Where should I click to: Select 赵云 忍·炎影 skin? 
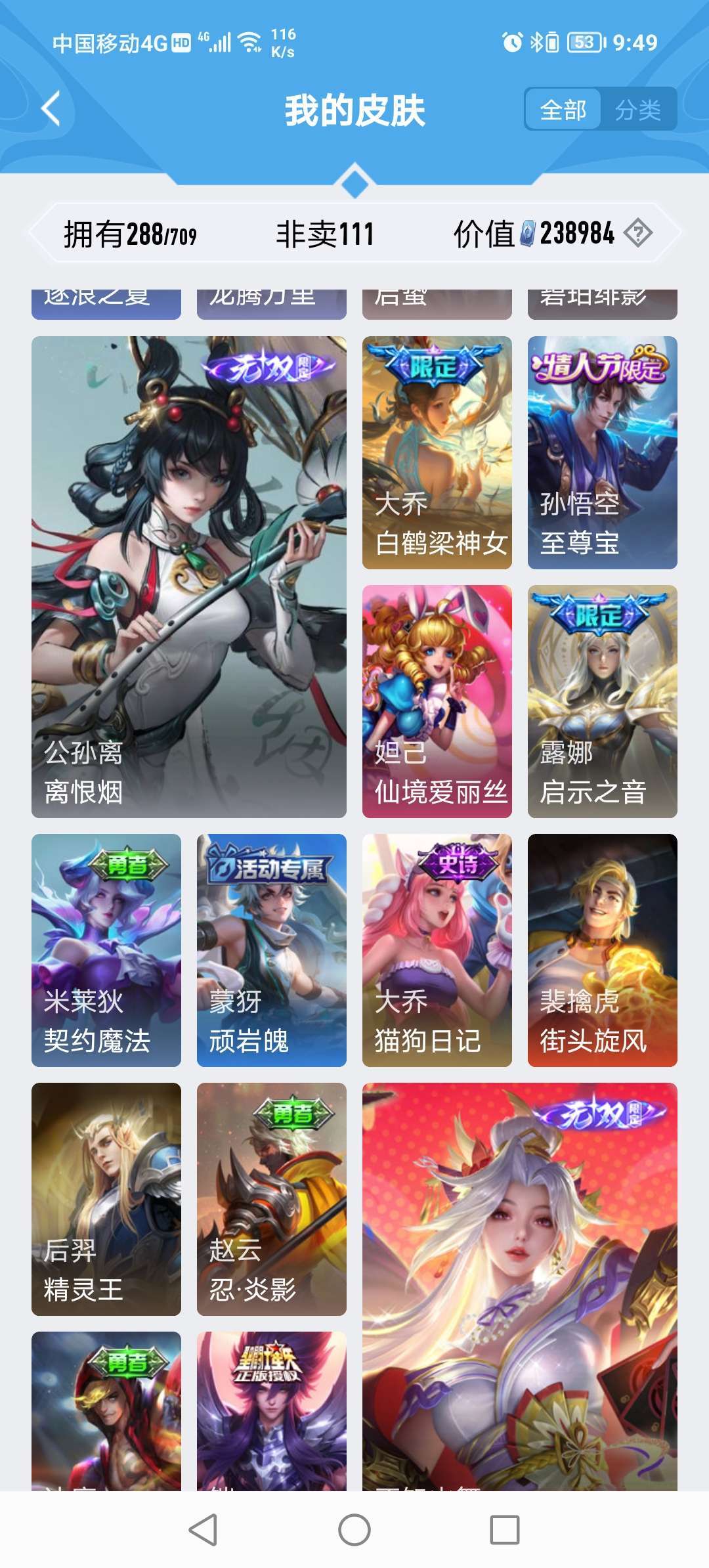(x=272, y=1199)
